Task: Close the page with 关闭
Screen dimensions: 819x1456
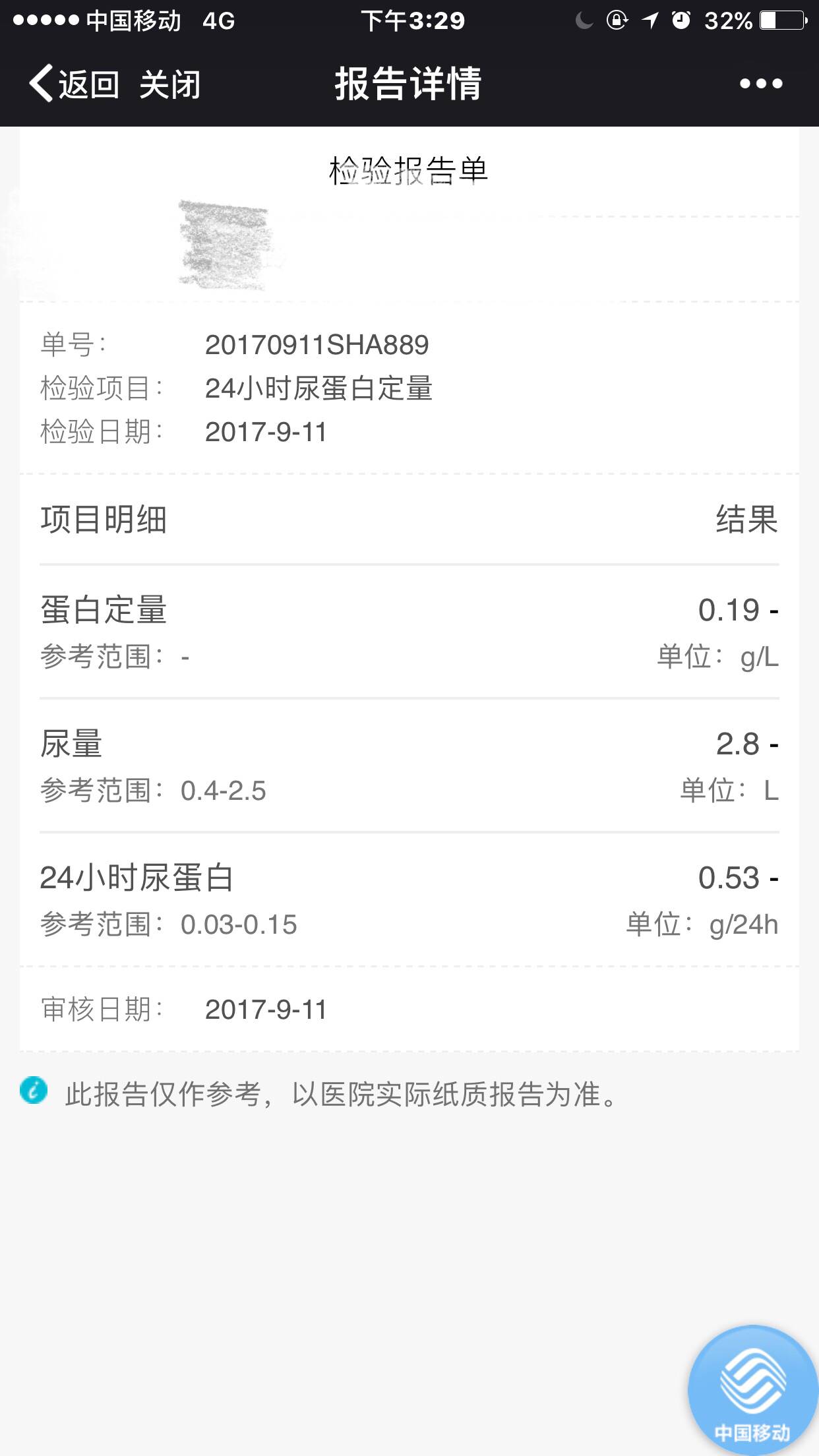Action: pyautogui.click(x=169, y=84)
